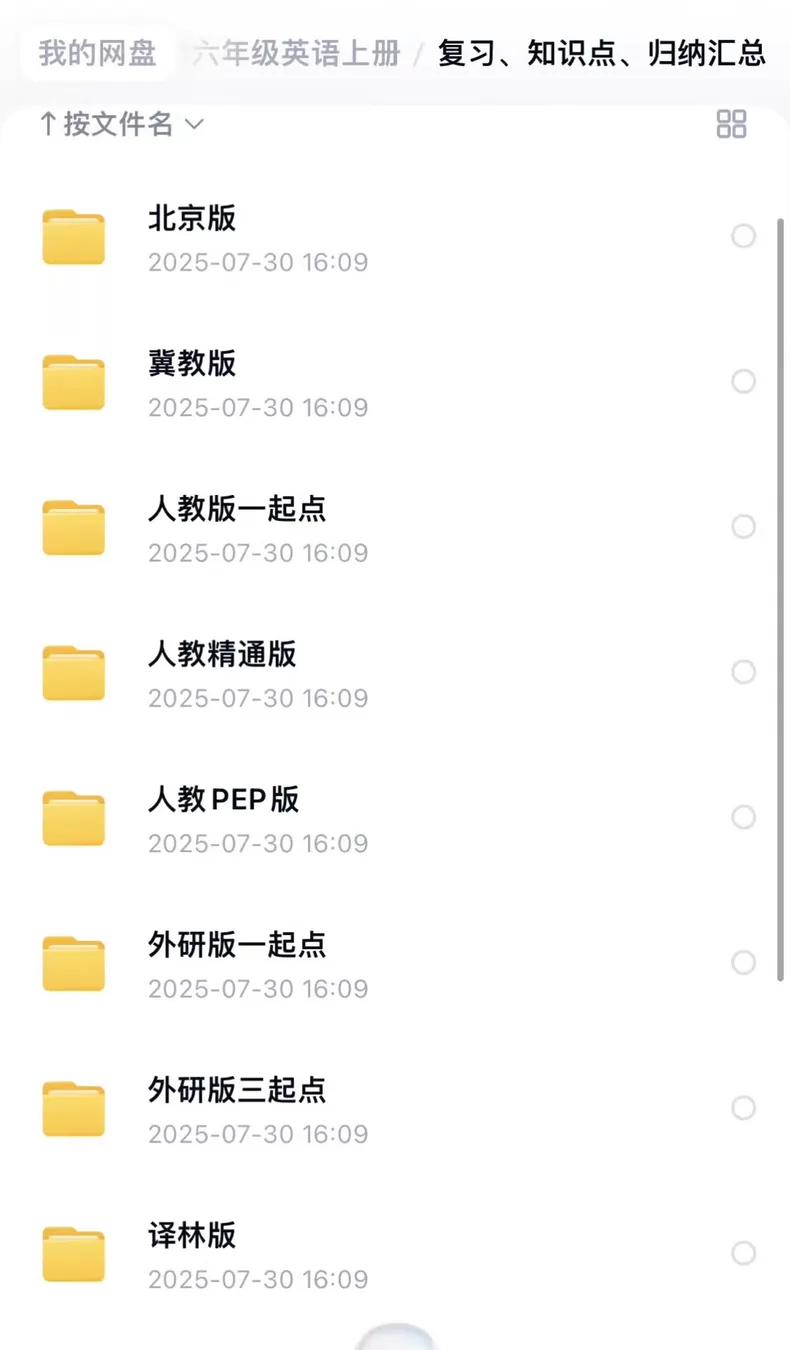Tick the selector for 人教精通版
Image resolution: width=790 pixels, height=1350 pixels.
click(743, 671)
